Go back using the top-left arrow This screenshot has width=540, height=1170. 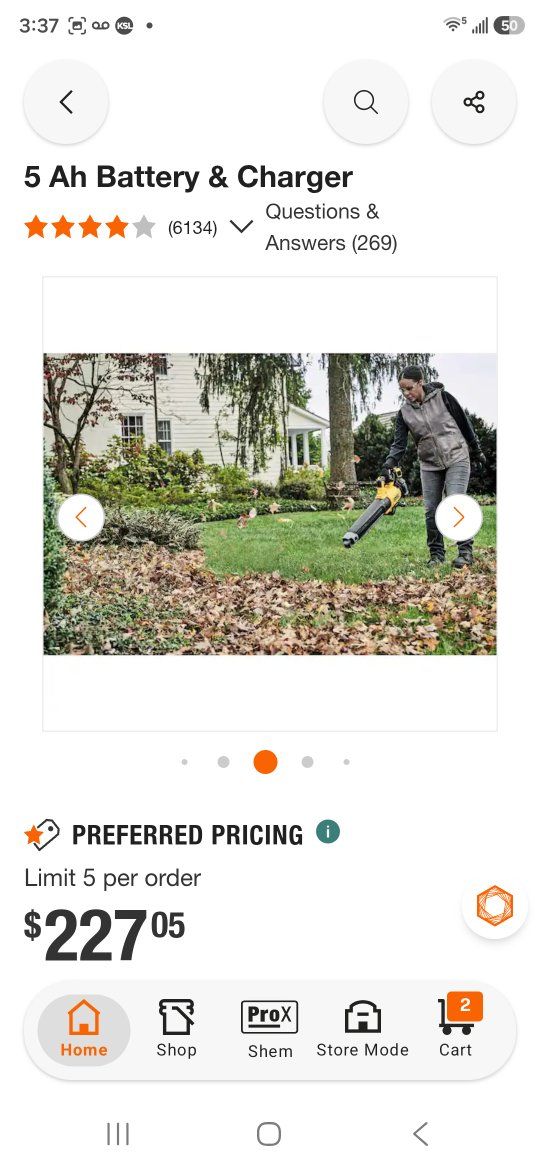tap(66, 102)
